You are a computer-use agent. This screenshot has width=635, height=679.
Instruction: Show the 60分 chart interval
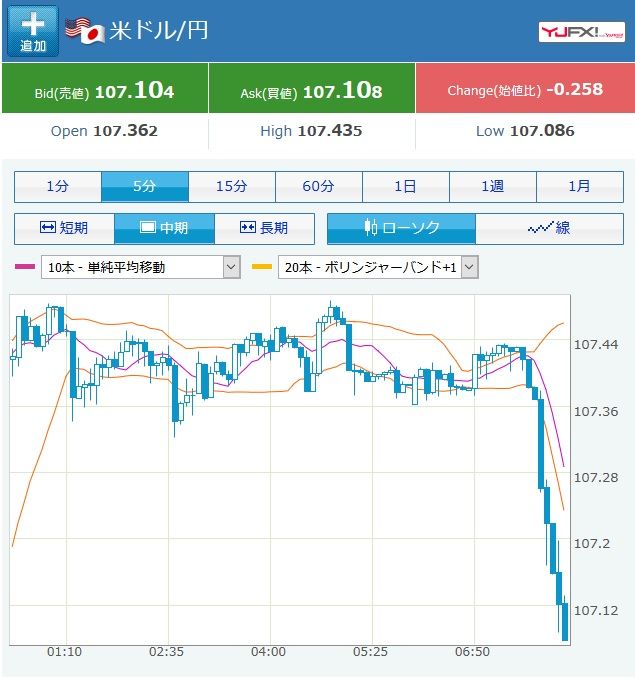tap(319, 186)
